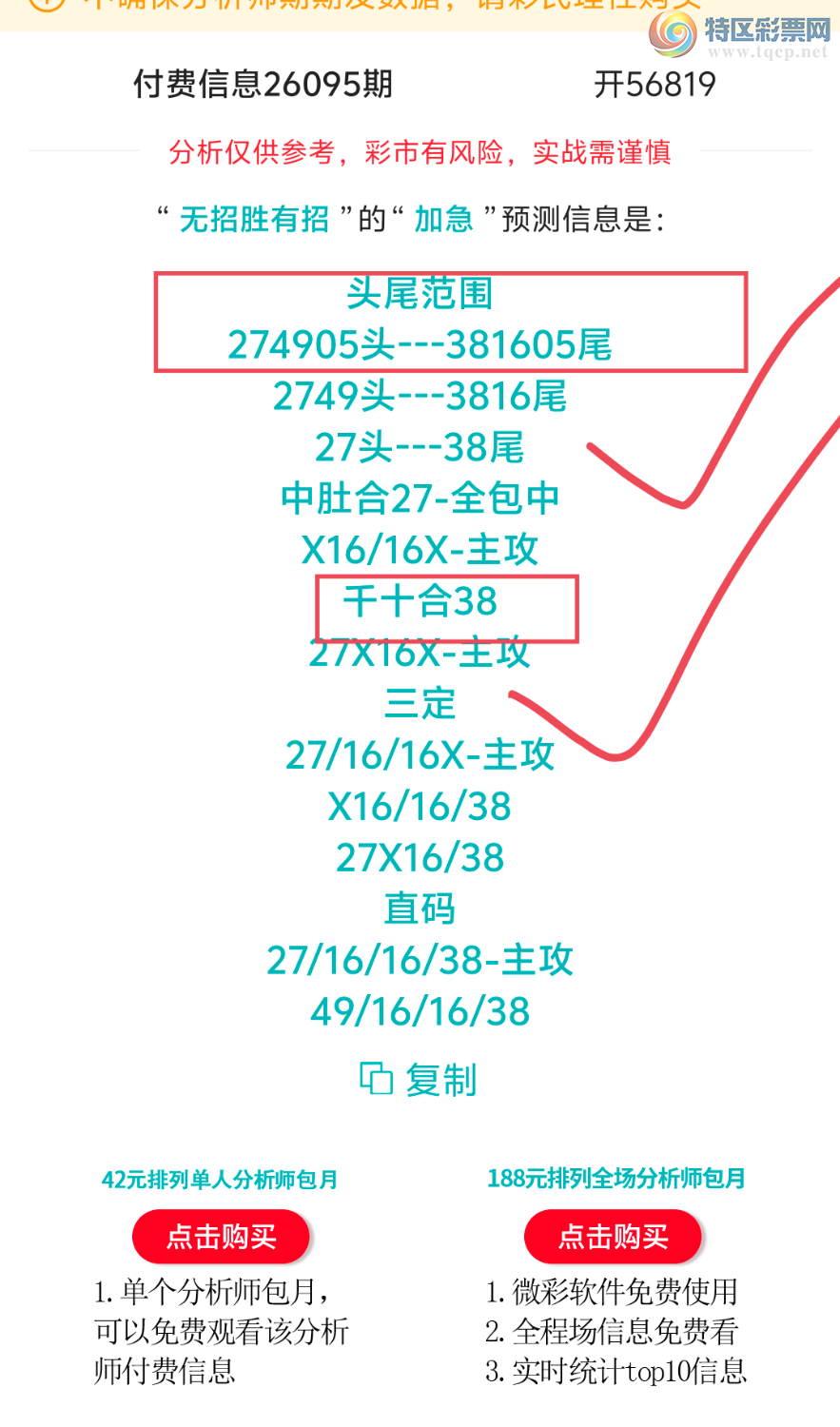This screenshot has height=1427, width=840.
Task: Click the right 点击购买 purchase button
Action: 613,1236
